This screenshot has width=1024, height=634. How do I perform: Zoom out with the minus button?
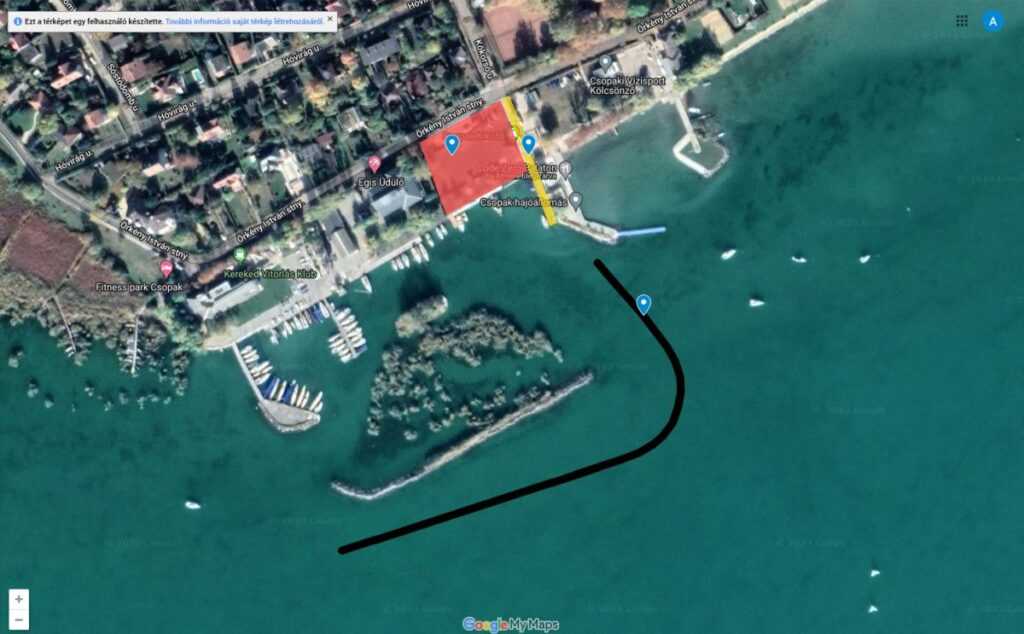[x=19, y=620]
